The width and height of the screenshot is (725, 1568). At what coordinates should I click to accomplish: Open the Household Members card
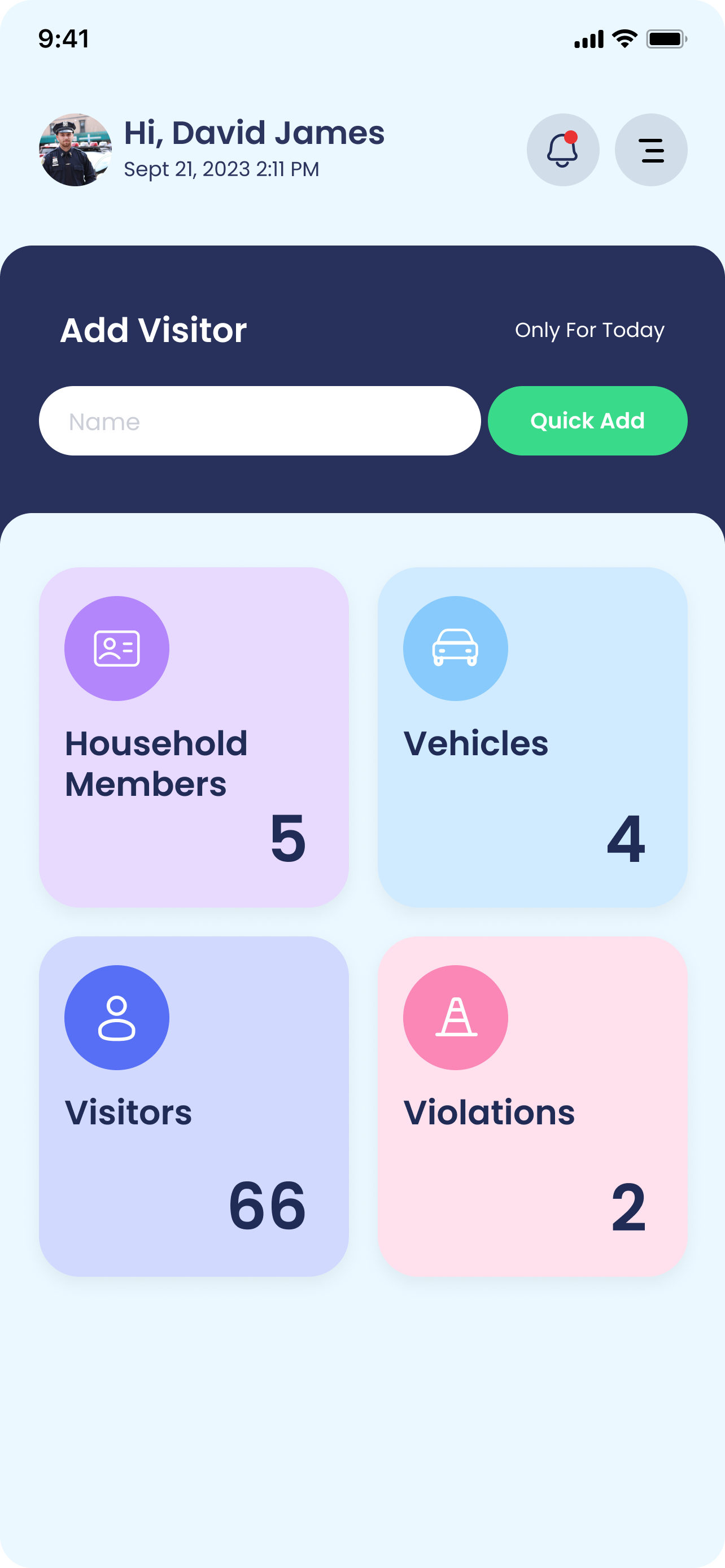[x=194, y=737]
